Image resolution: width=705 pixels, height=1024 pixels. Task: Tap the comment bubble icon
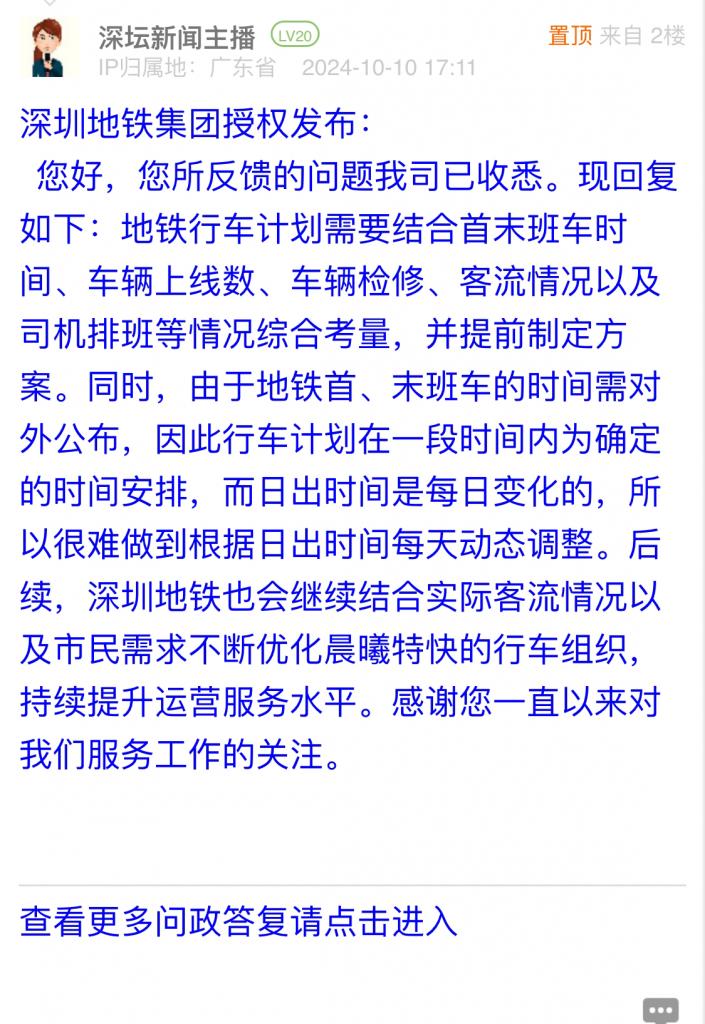point(661,1009)
